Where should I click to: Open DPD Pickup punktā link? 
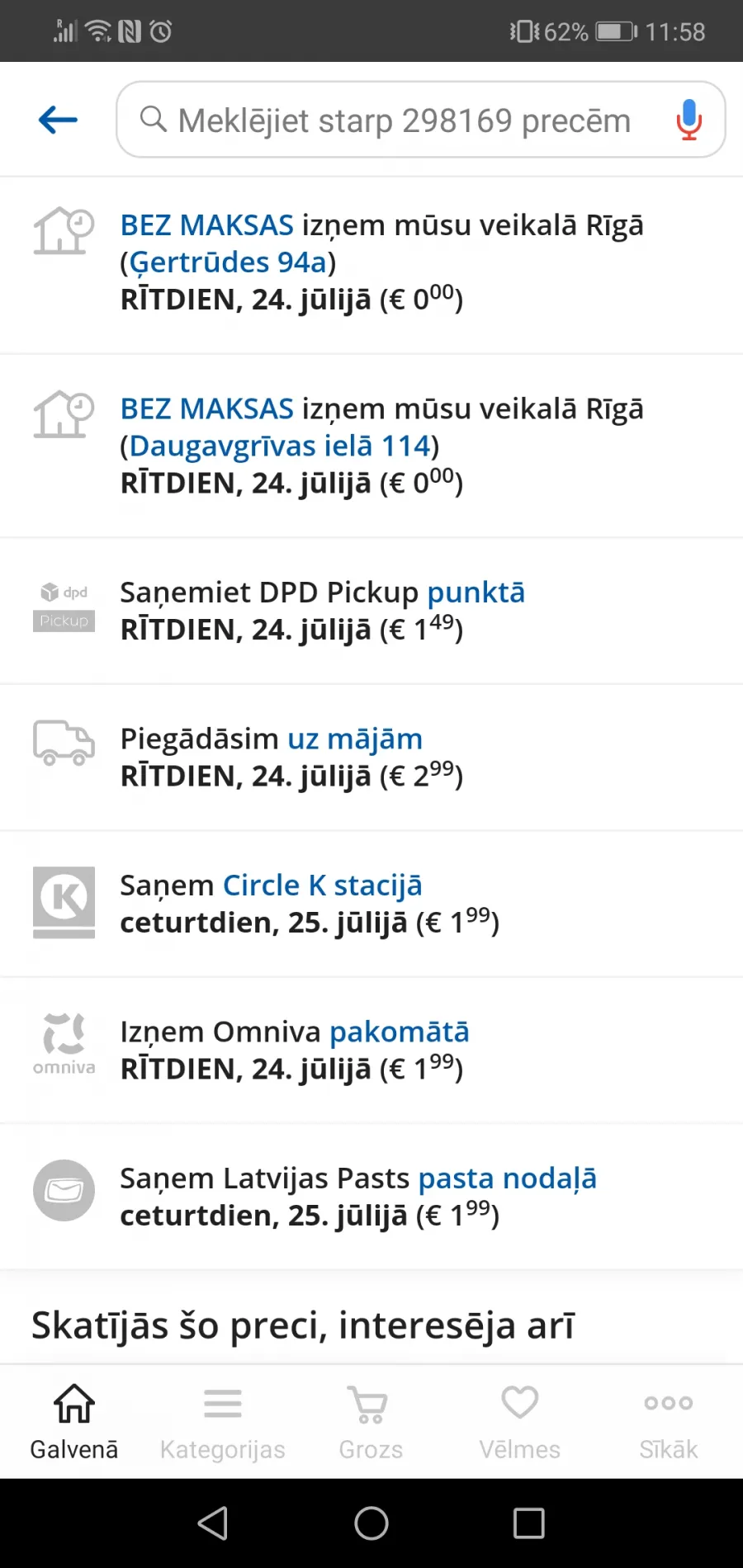[x=476, y=593]
